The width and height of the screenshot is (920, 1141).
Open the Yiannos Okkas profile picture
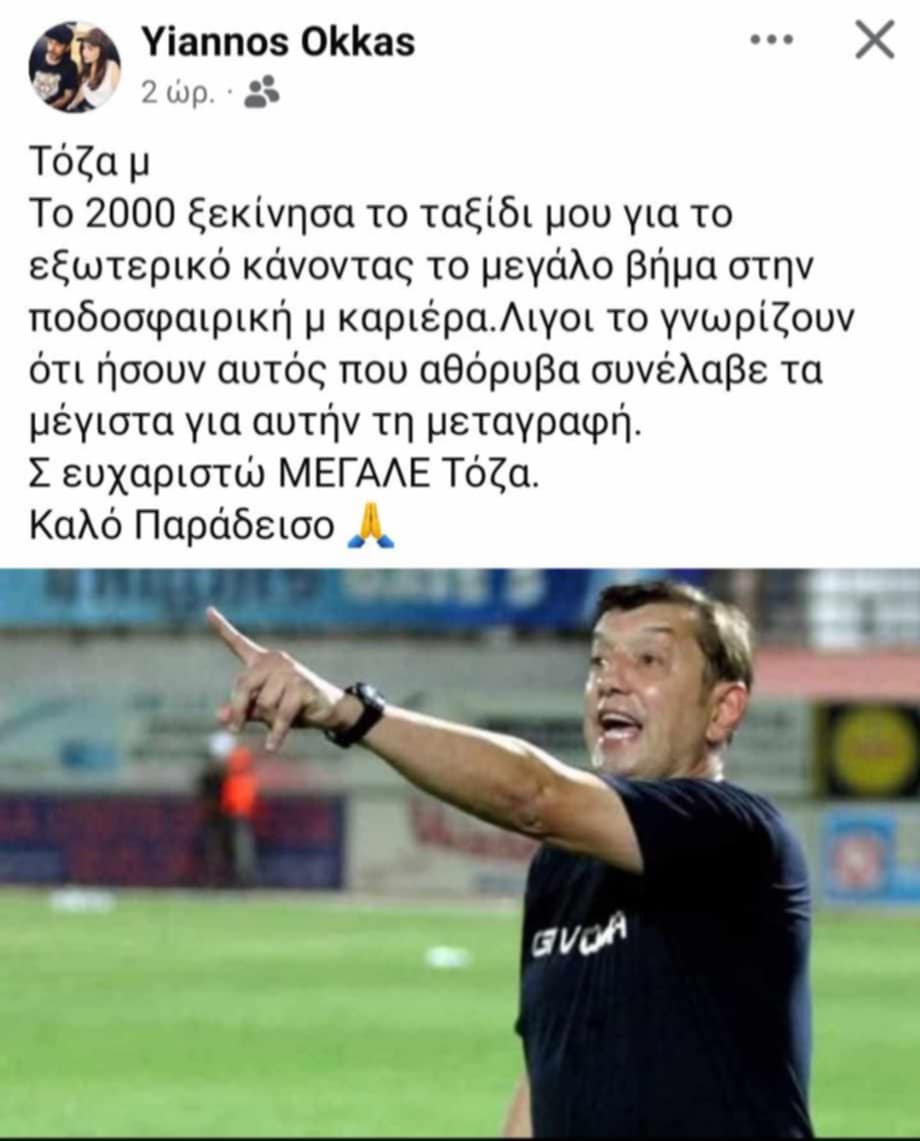click(x=74, y=66)
